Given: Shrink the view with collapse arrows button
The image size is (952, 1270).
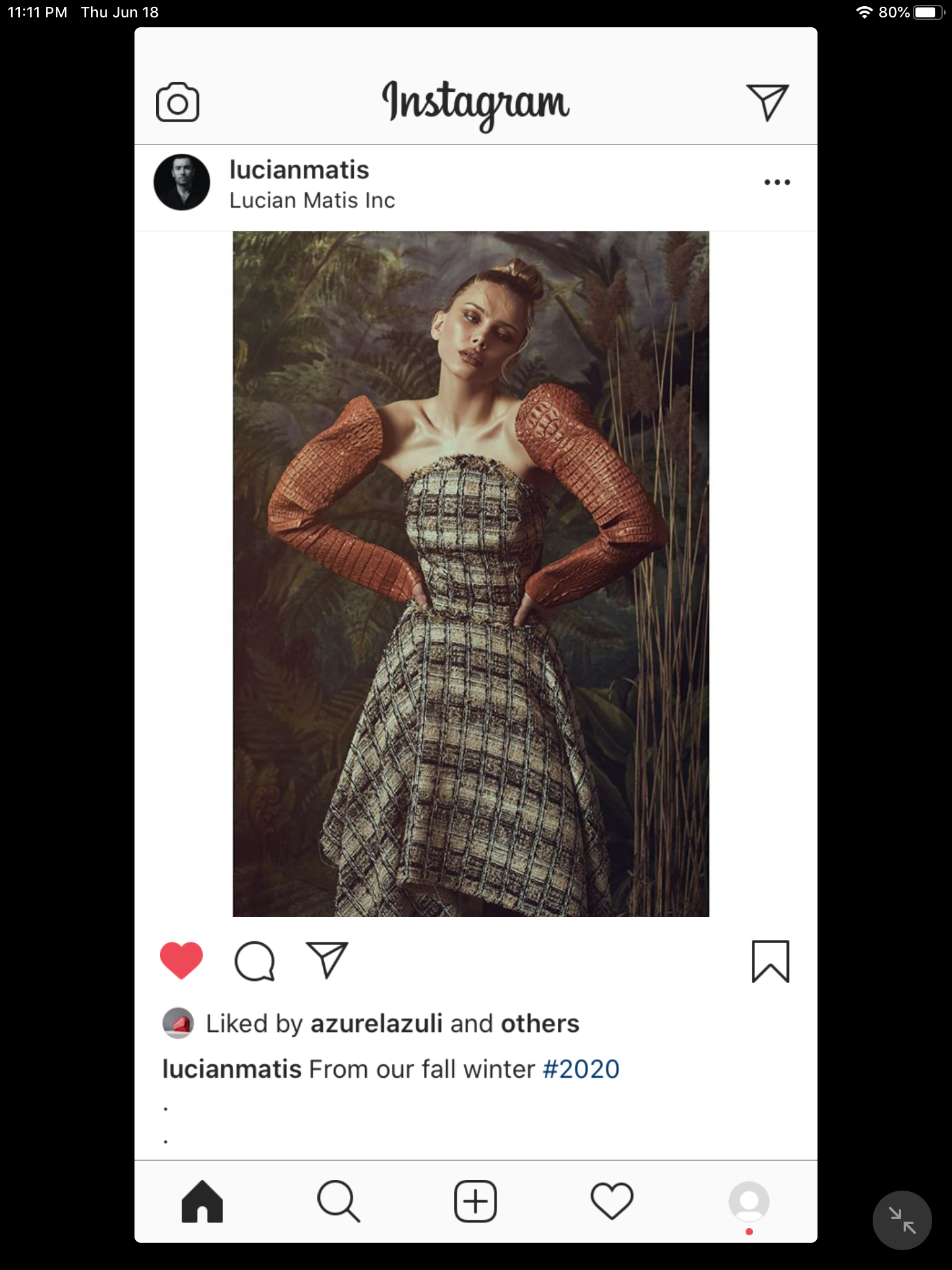Looking at the screenshot, I should tap(902, 1220).
